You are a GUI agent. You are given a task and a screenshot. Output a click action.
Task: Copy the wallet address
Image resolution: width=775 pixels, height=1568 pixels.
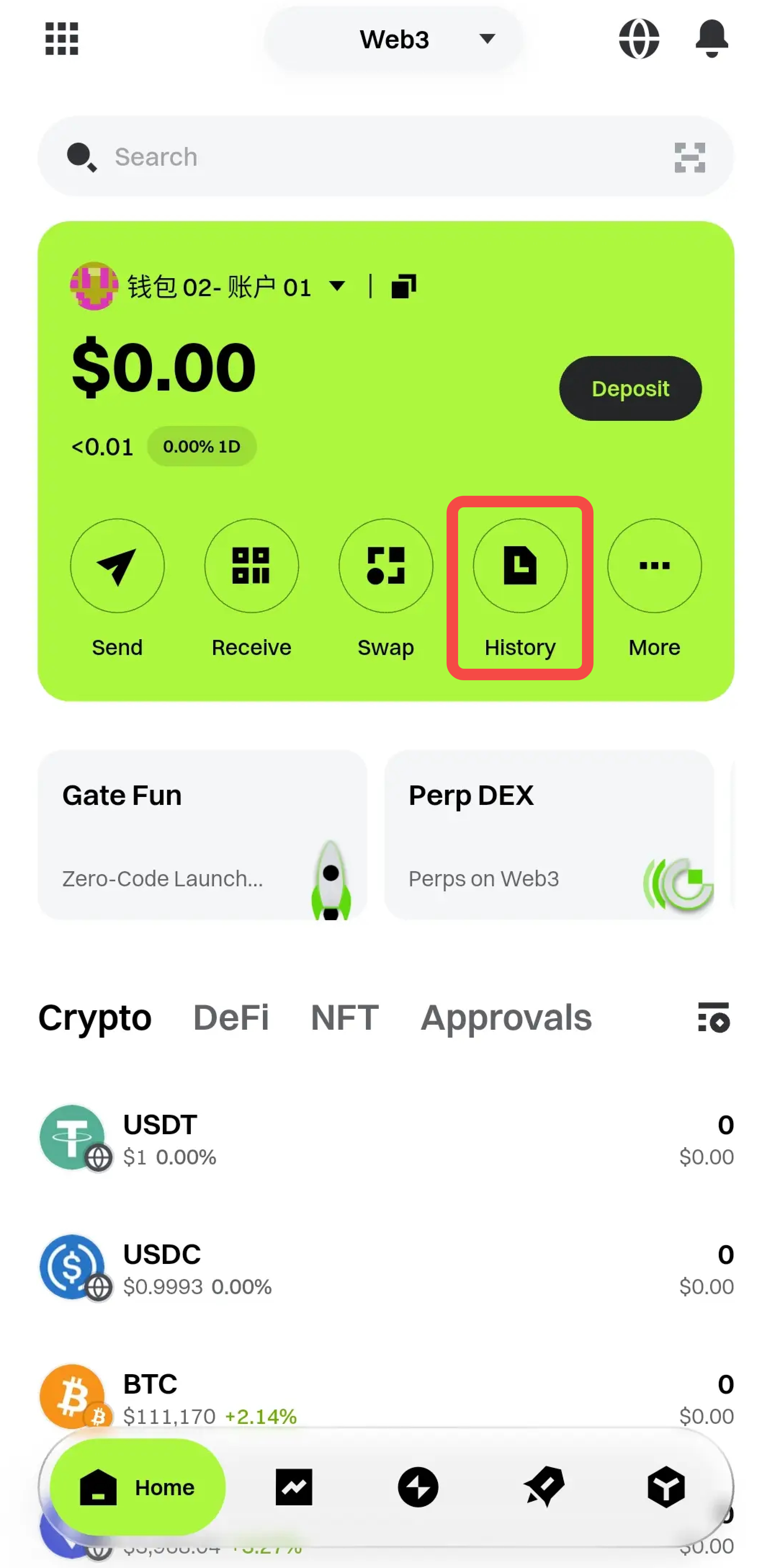coord(403,287)
